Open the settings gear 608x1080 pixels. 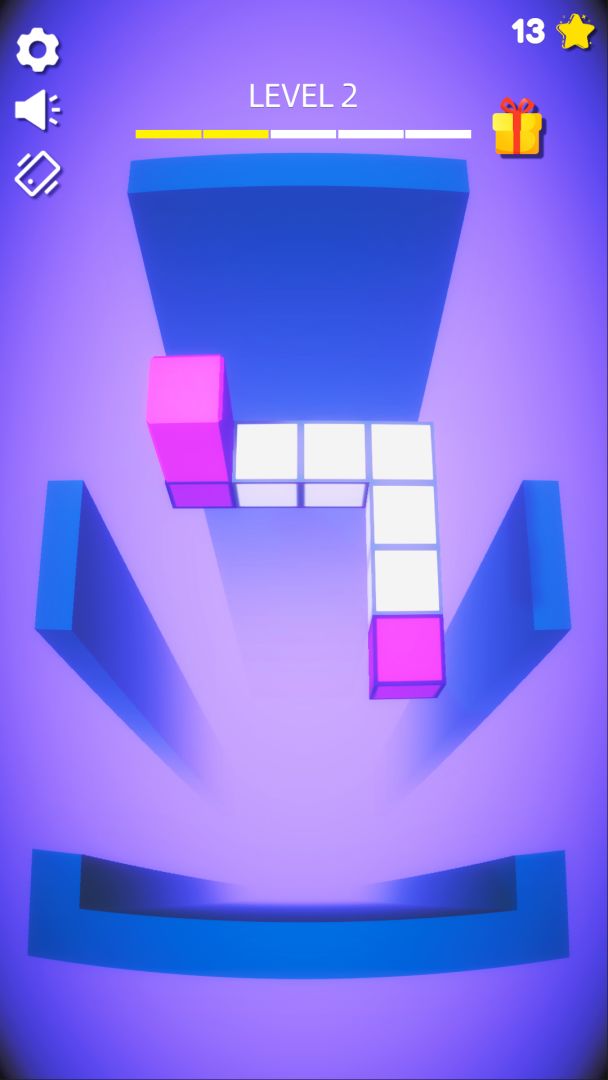tap(37, 49)
